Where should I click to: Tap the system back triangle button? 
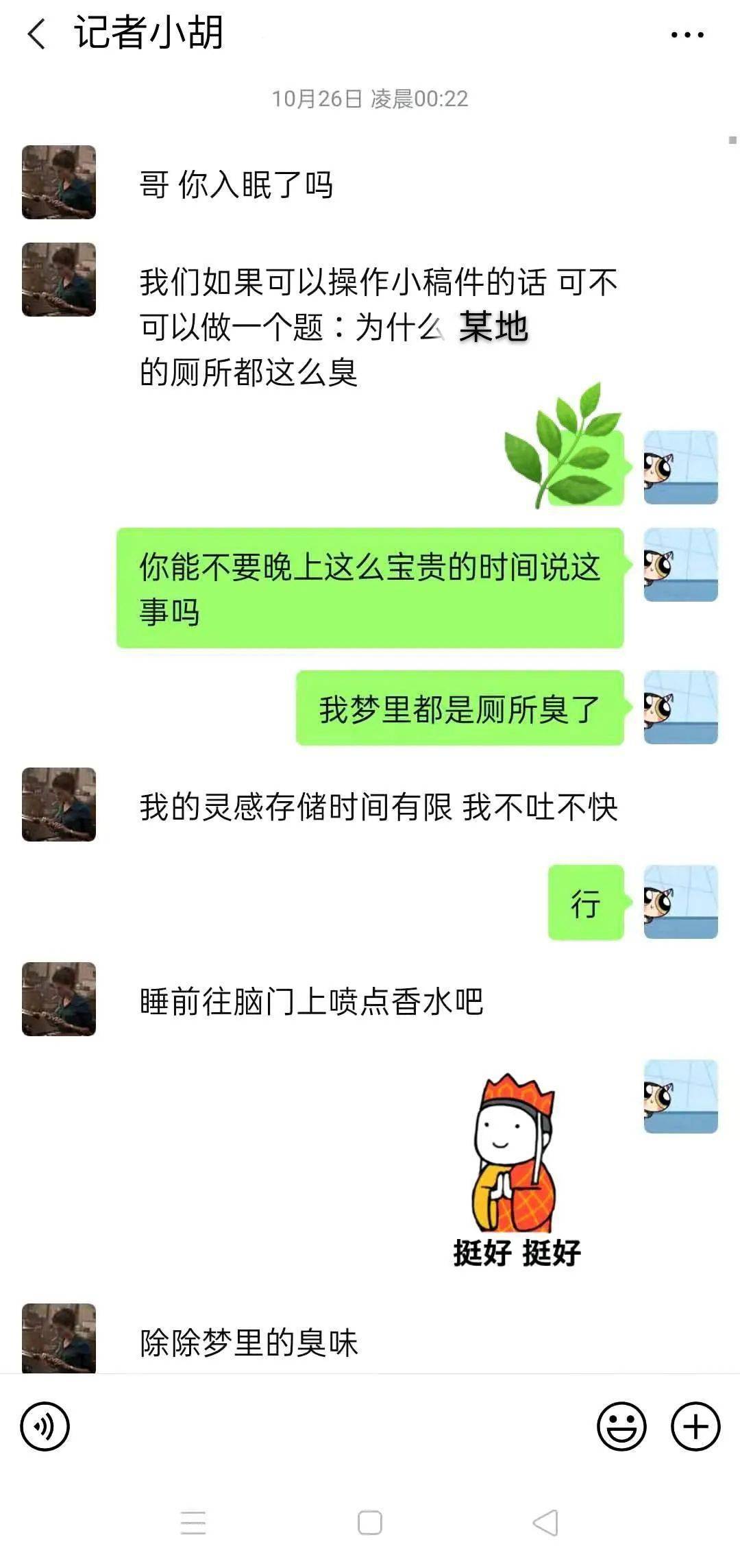(546, 1523)
